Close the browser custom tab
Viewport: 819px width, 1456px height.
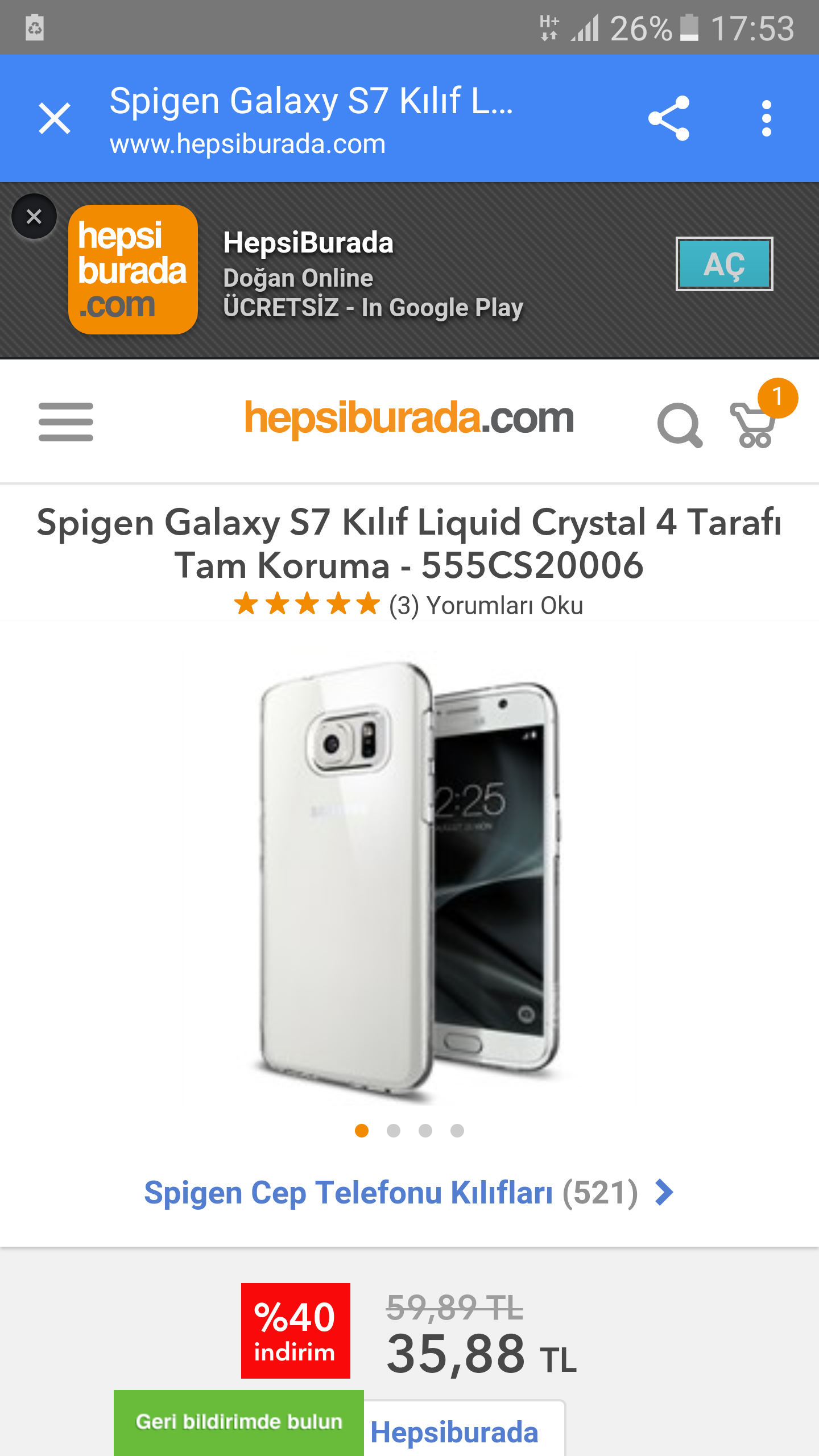pyautogui.click(x=55, y=119)
